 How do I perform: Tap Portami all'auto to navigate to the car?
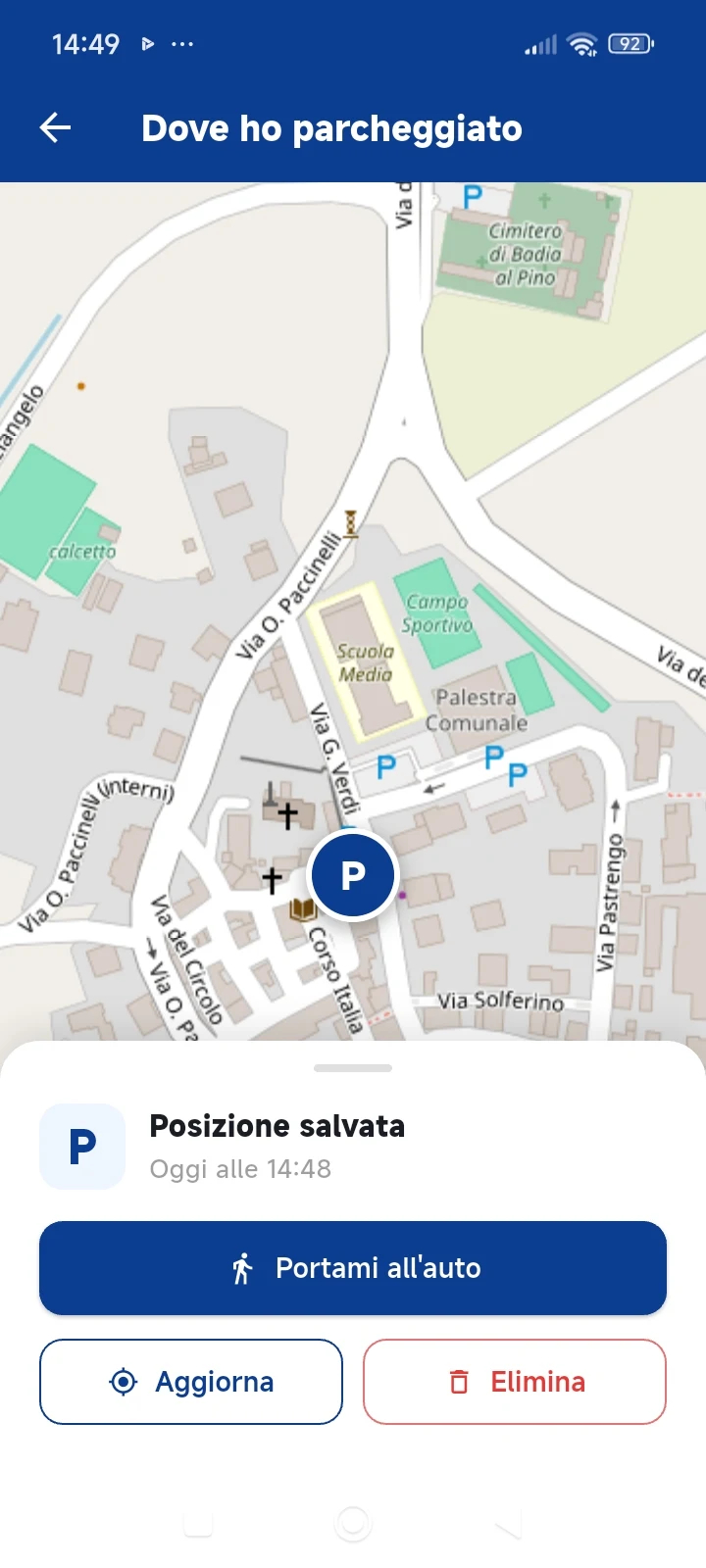pos(353,1268)
